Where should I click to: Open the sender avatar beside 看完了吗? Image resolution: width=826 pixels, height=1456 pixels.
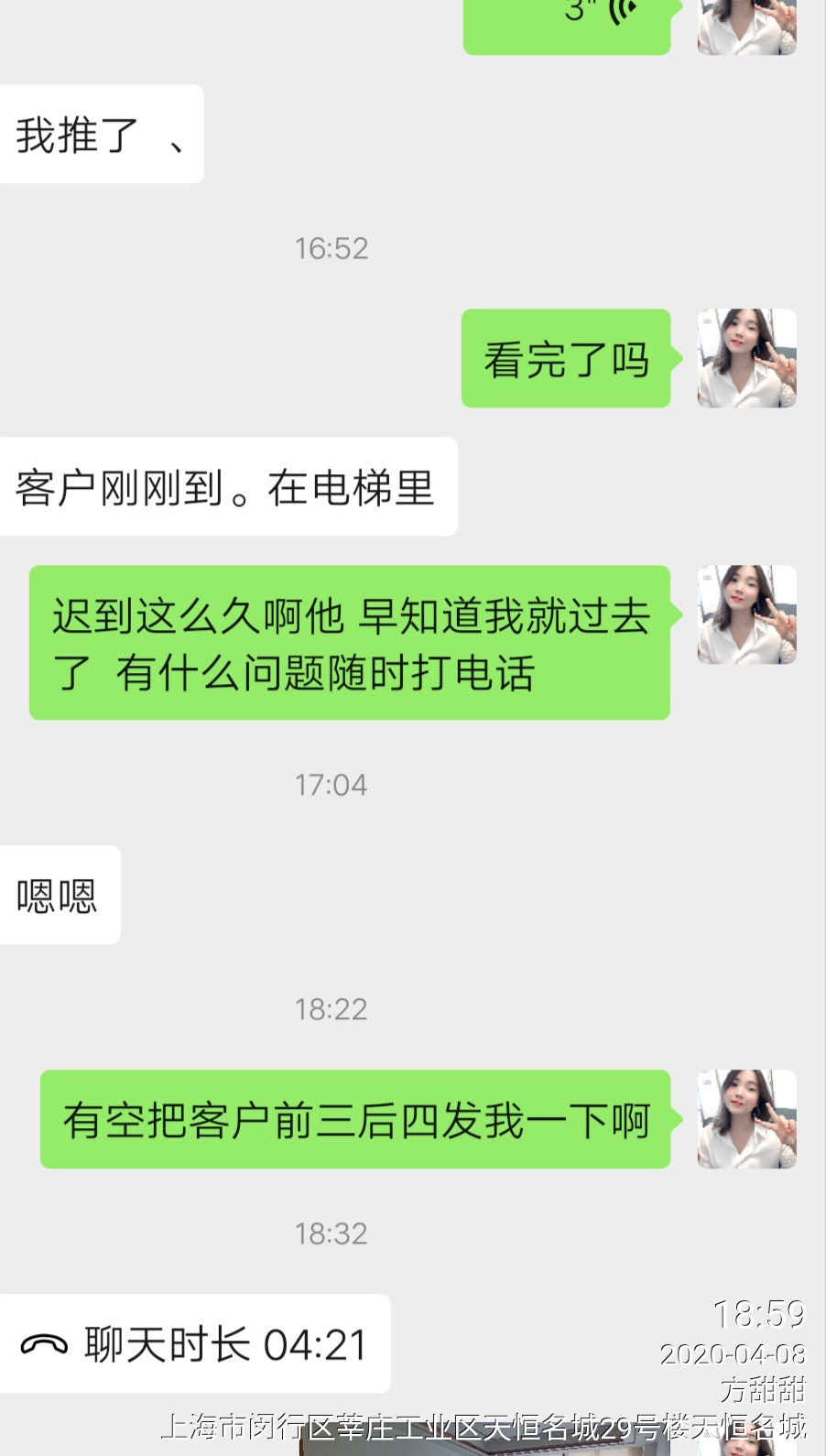tap(746, 358)
